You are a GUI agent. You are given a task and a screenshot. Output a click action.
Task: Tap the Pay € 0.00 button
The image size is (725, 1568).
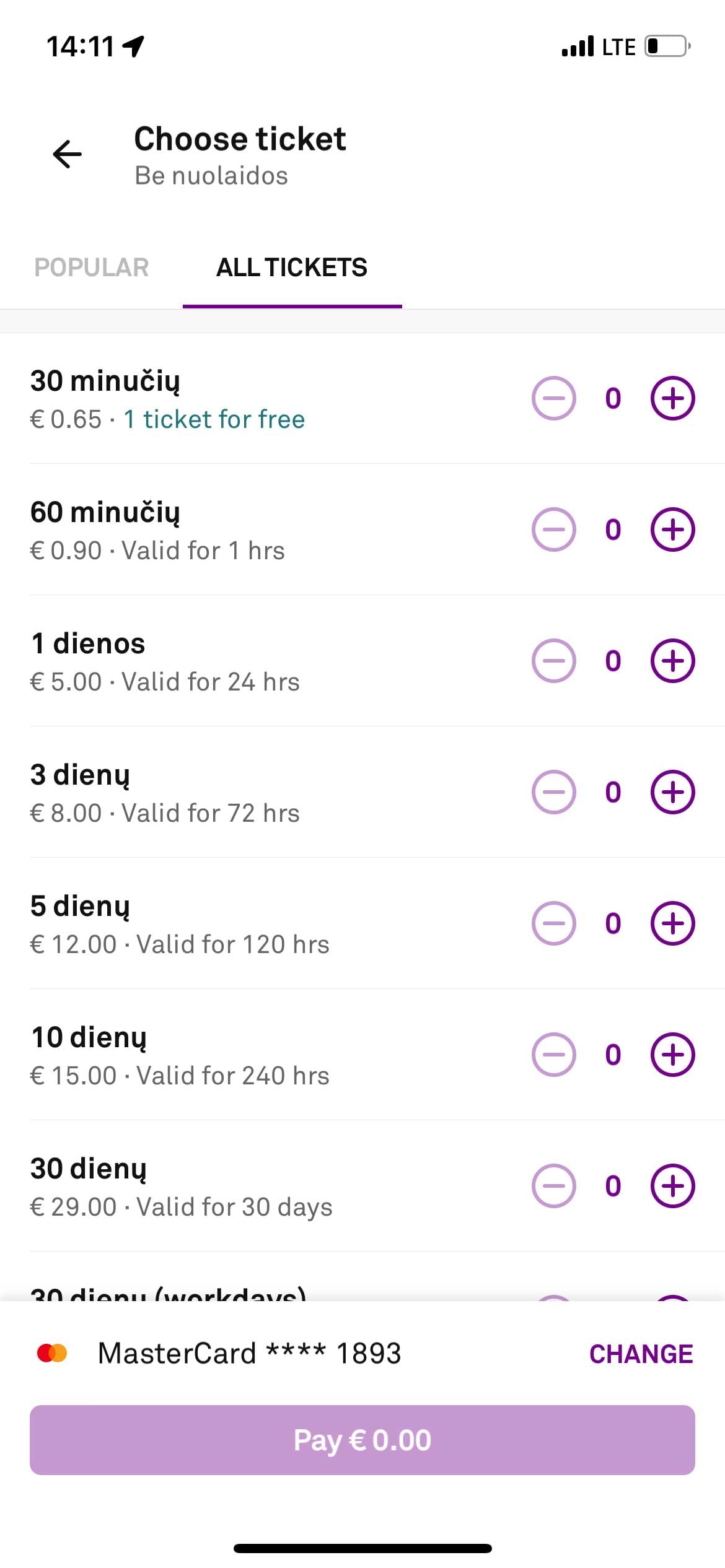point(362,1440)
